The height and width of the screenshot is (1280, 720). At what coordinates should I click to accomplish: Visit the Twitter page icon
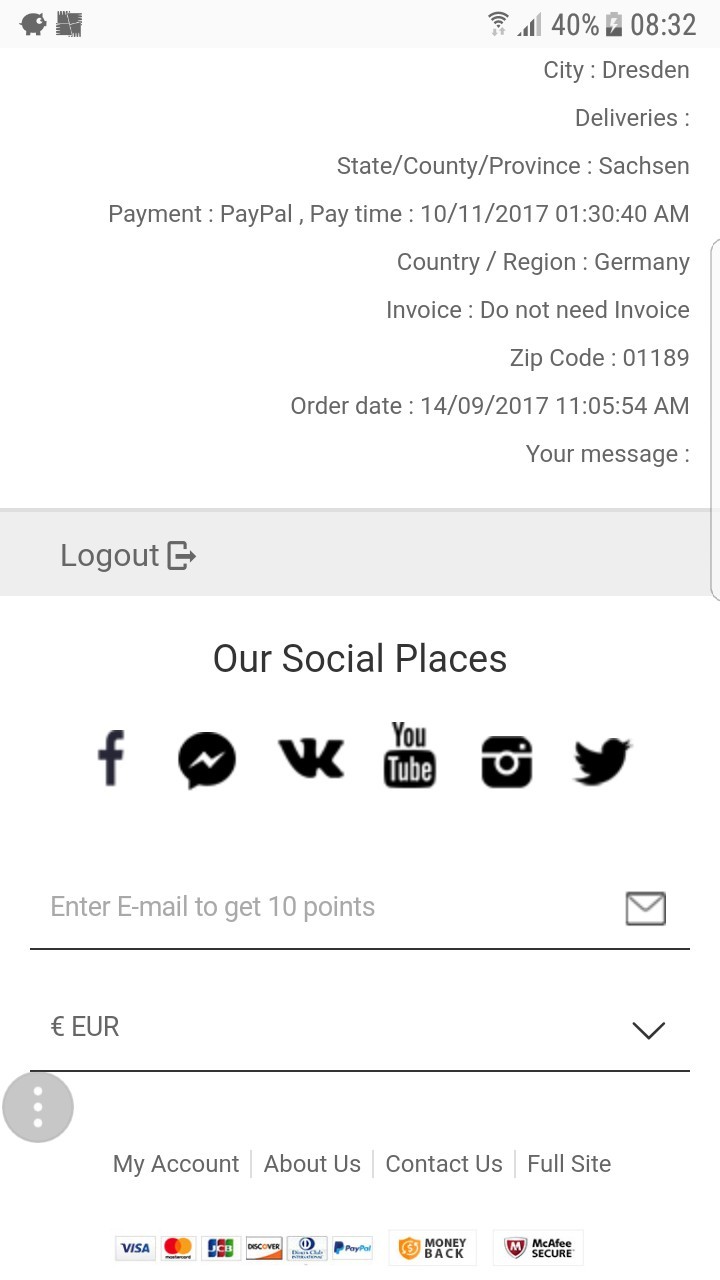[602, 761]
